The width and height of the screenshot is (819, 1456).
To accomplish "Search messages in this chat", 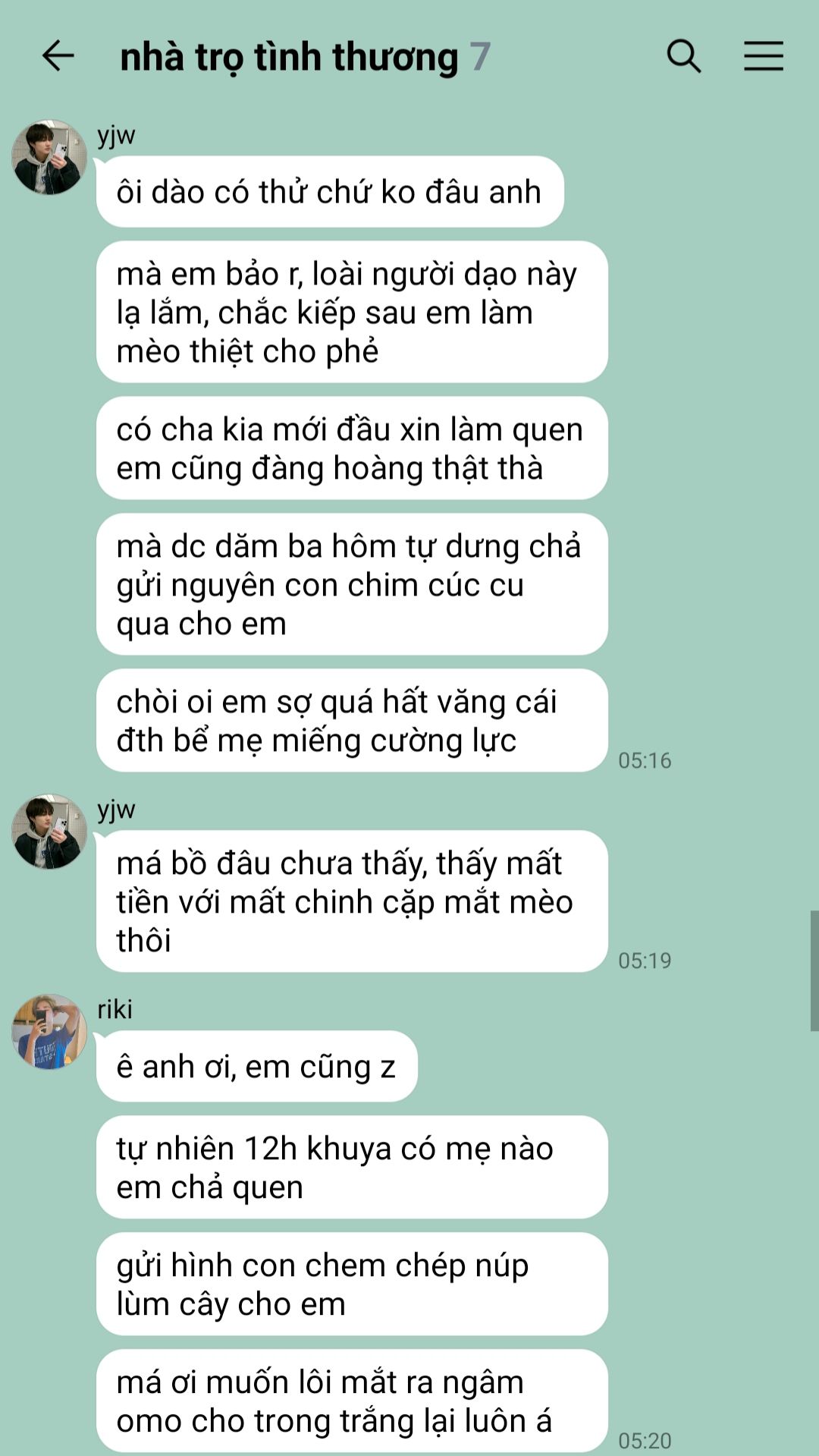I will [x=683, y=56].
